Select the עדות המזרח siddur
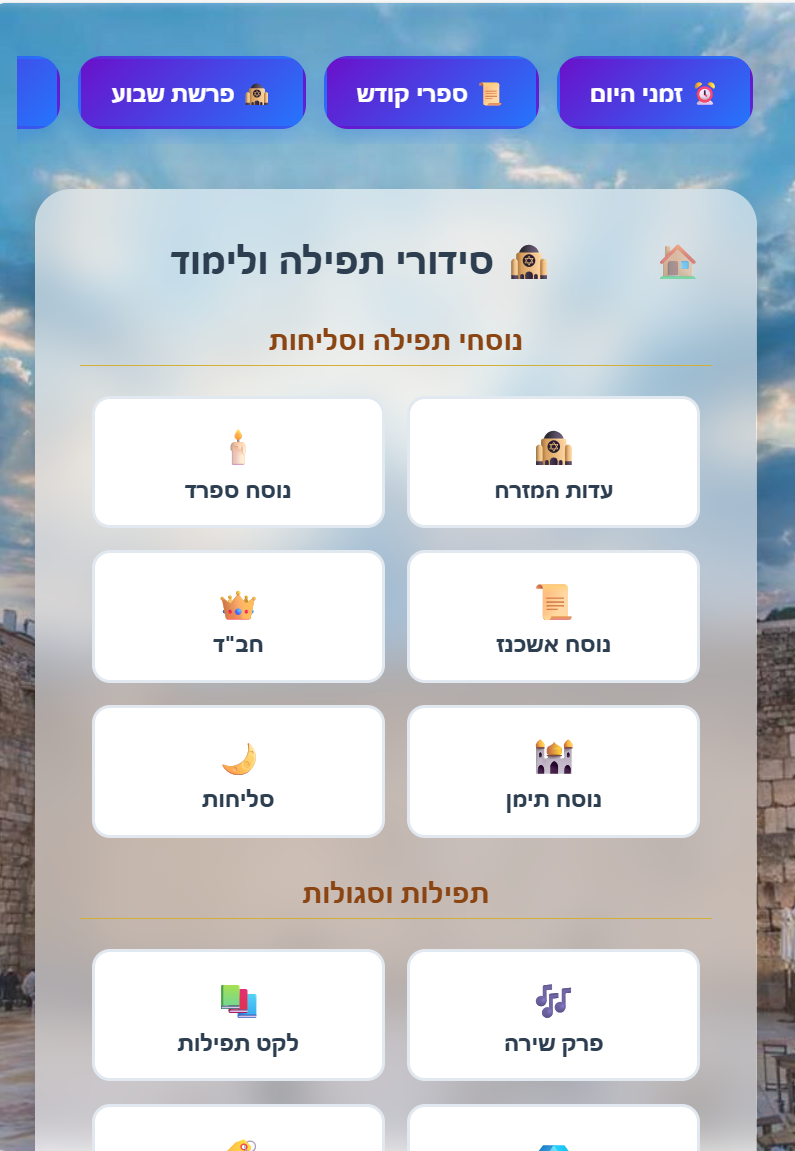The width and height of the screenshot is (795, 1151). 553,462
